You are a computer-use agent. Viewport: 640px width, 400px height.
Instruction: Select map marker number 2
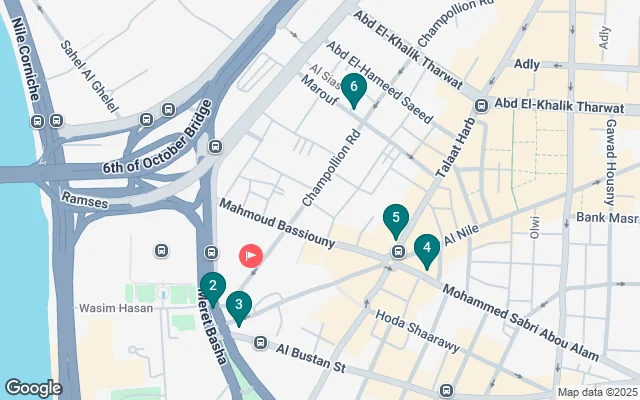coord(212,287)
